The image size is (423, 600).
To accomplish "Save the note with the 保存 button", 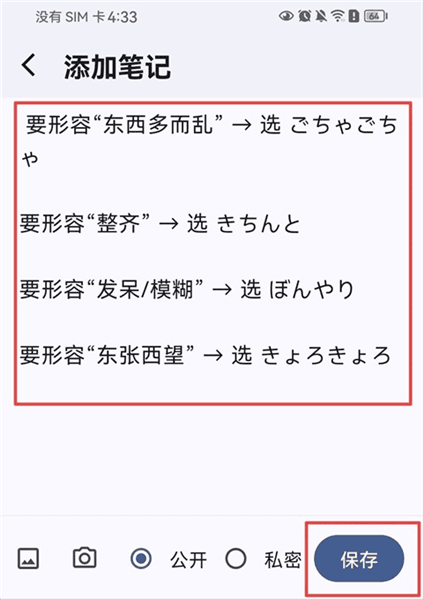I will (x=359, y=559).
